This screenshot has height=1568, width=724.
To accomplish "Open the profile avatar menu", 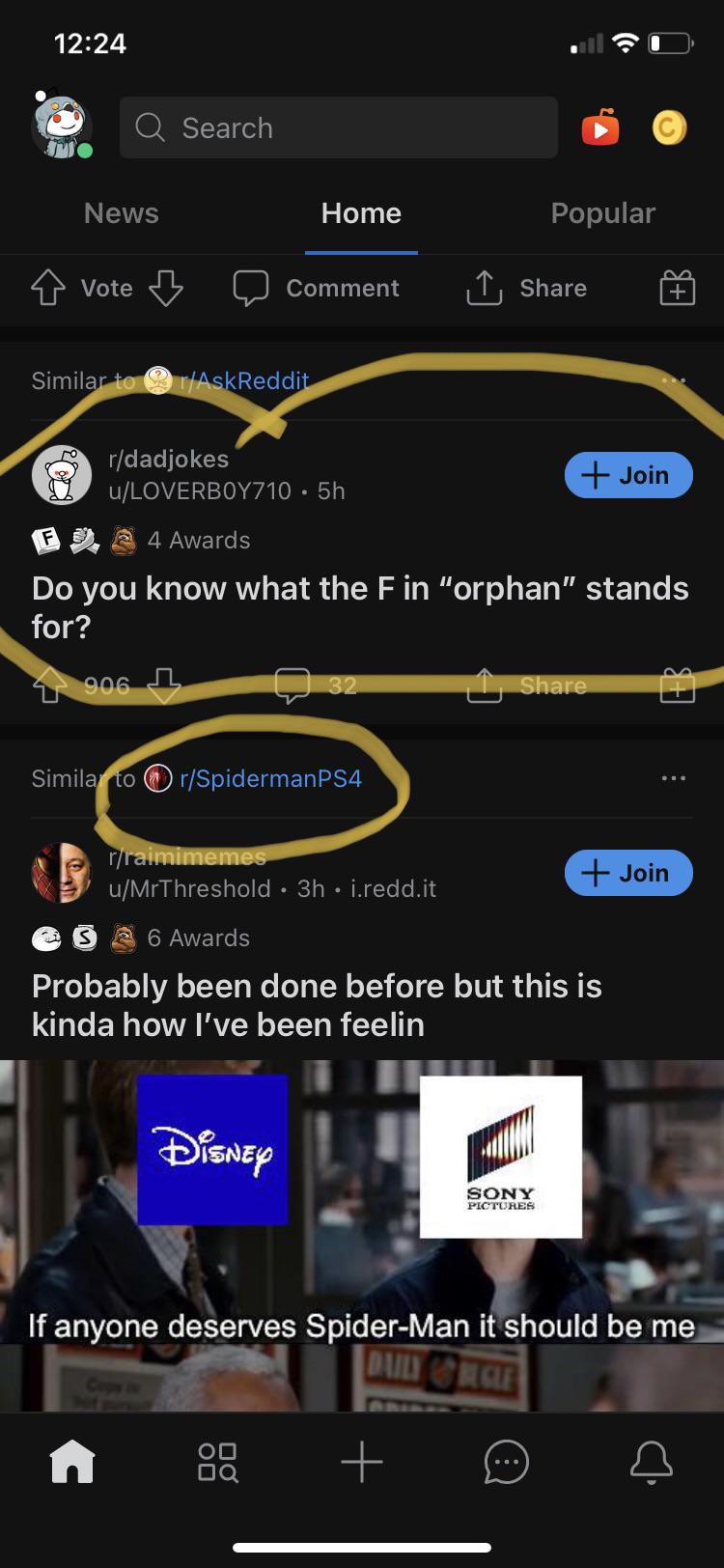I will pyautogui.click(x=62, y=126).
